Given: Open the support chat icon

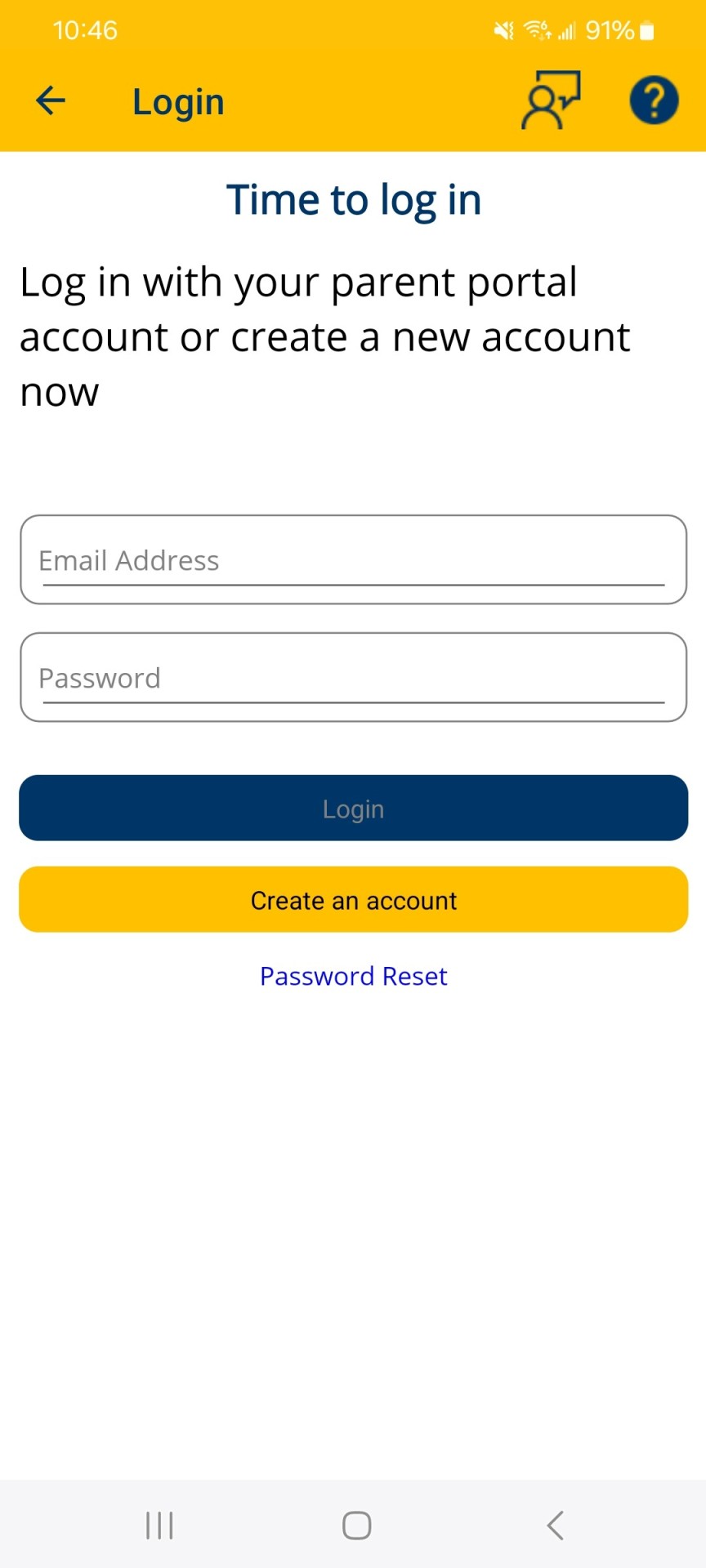Looking at the screenshot, I should click(x=551, y=100).
